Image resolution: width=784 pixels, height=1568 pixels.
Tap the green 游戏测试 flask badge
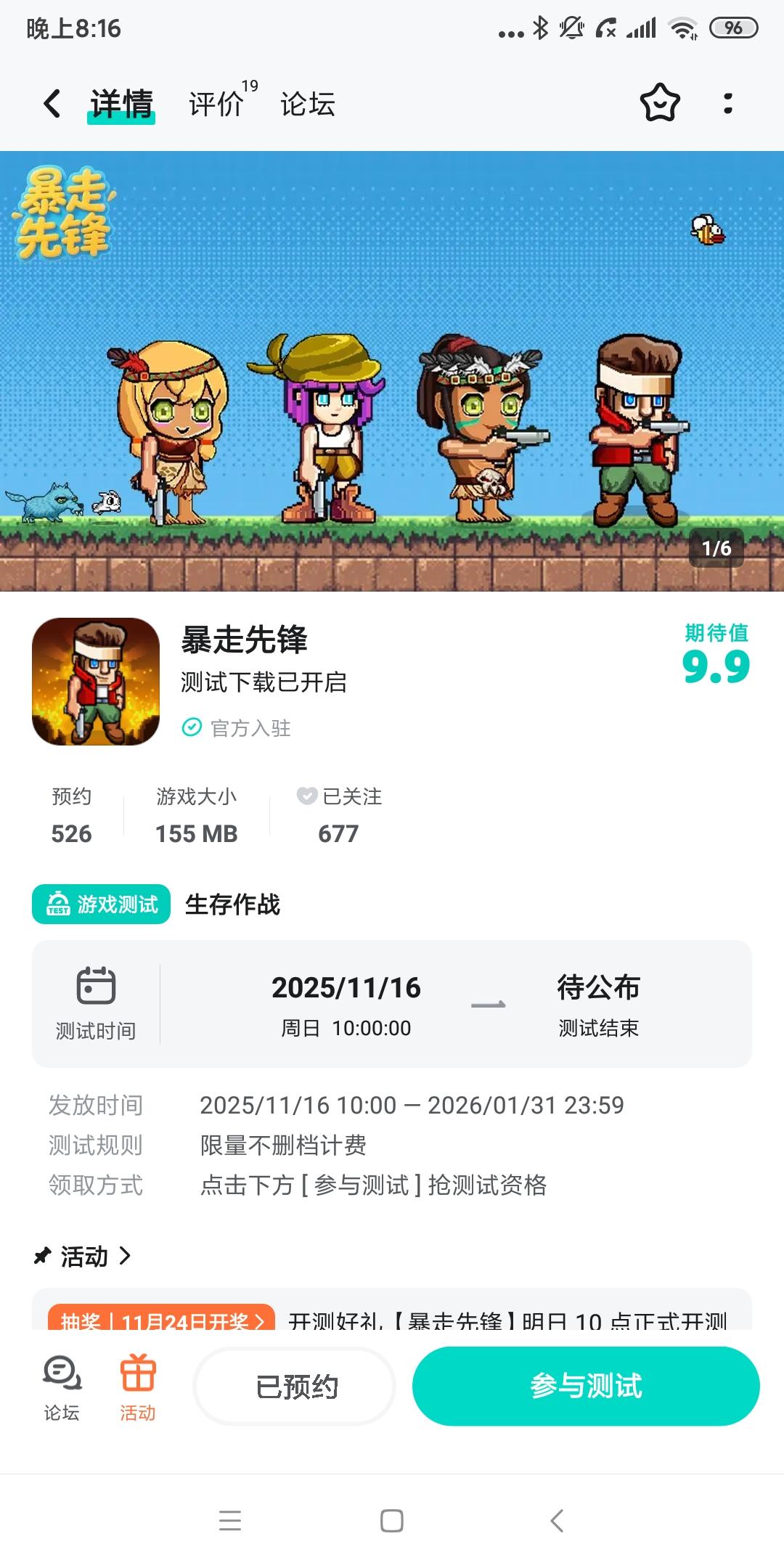(100, 905)
